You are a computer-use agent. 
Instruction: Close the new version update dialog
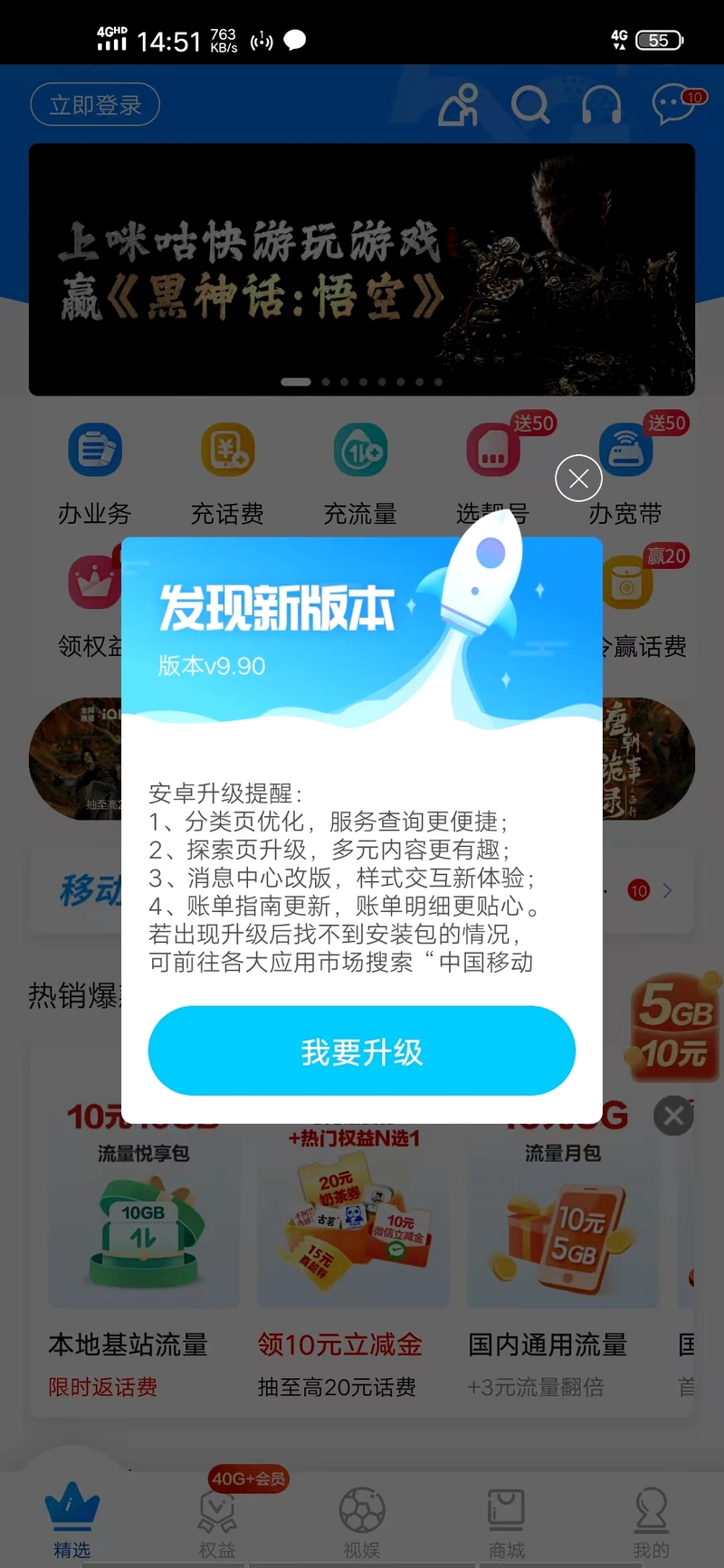pos(578,479)
